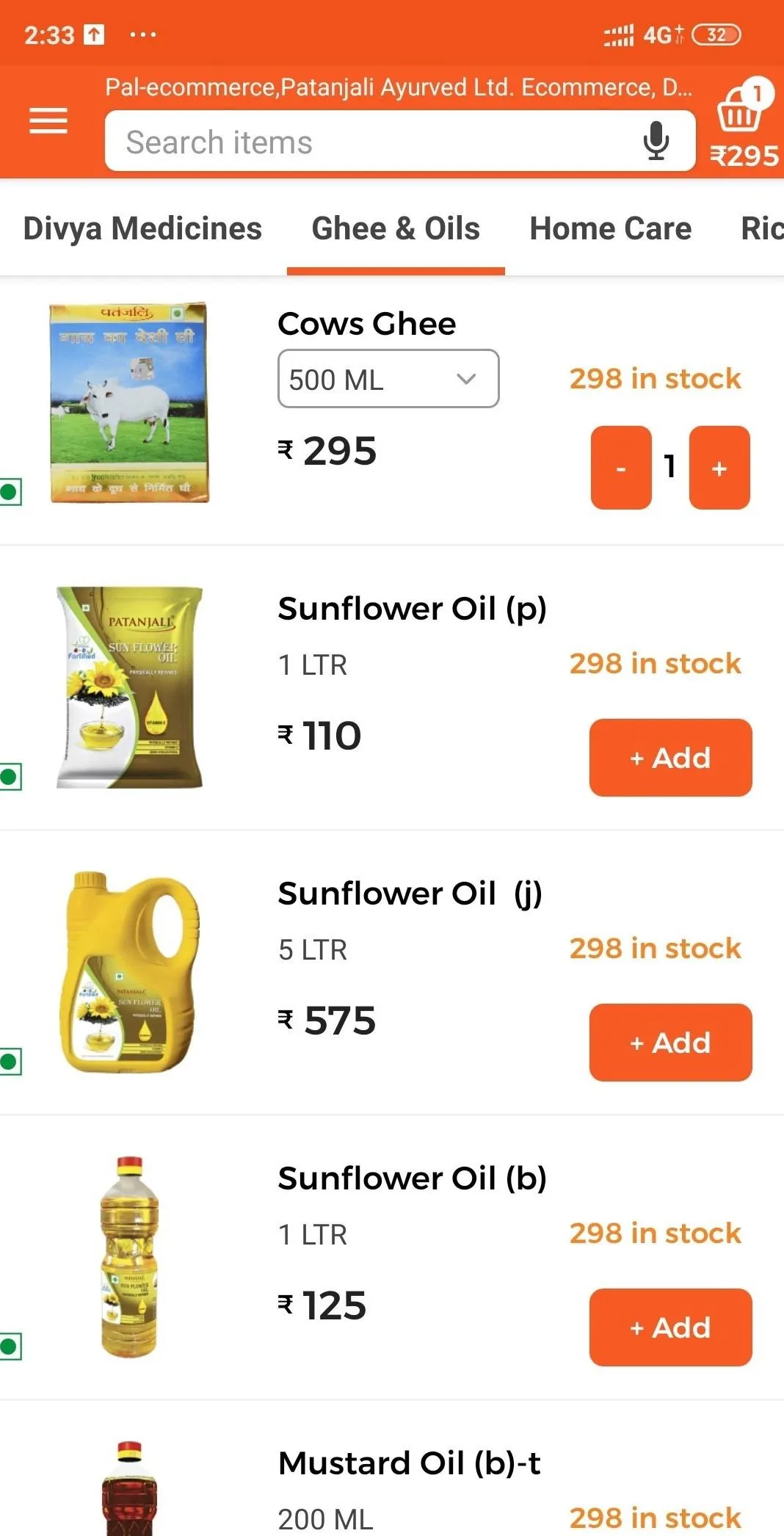Expand the 500 ML size dropdown
The height and width of the screenshot is (1536, 784).
pos(388,379)
